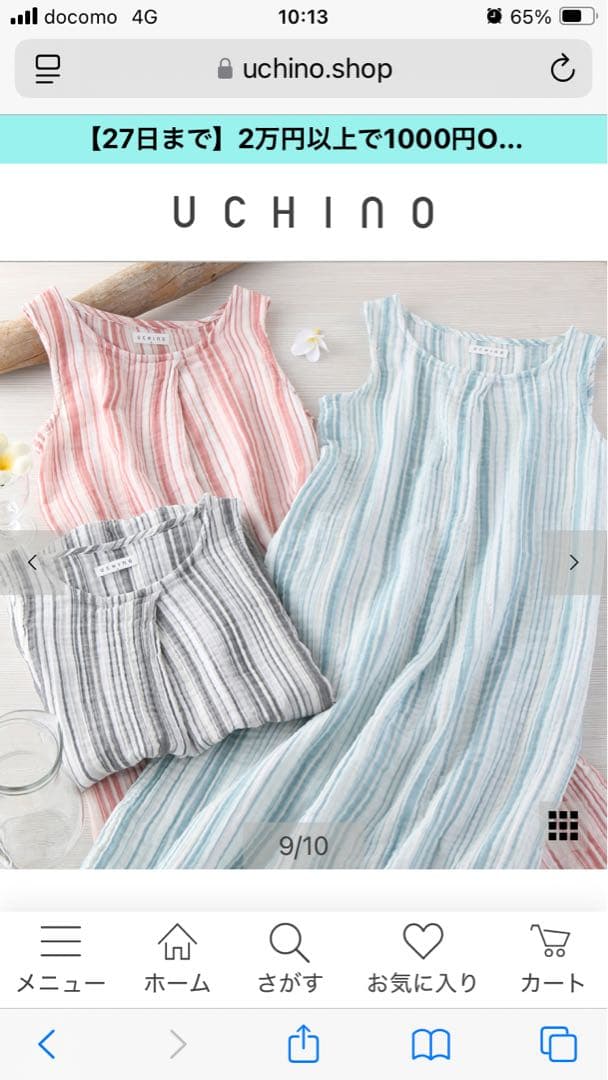
Task: Go to ホーム
Action: (177, 958)
